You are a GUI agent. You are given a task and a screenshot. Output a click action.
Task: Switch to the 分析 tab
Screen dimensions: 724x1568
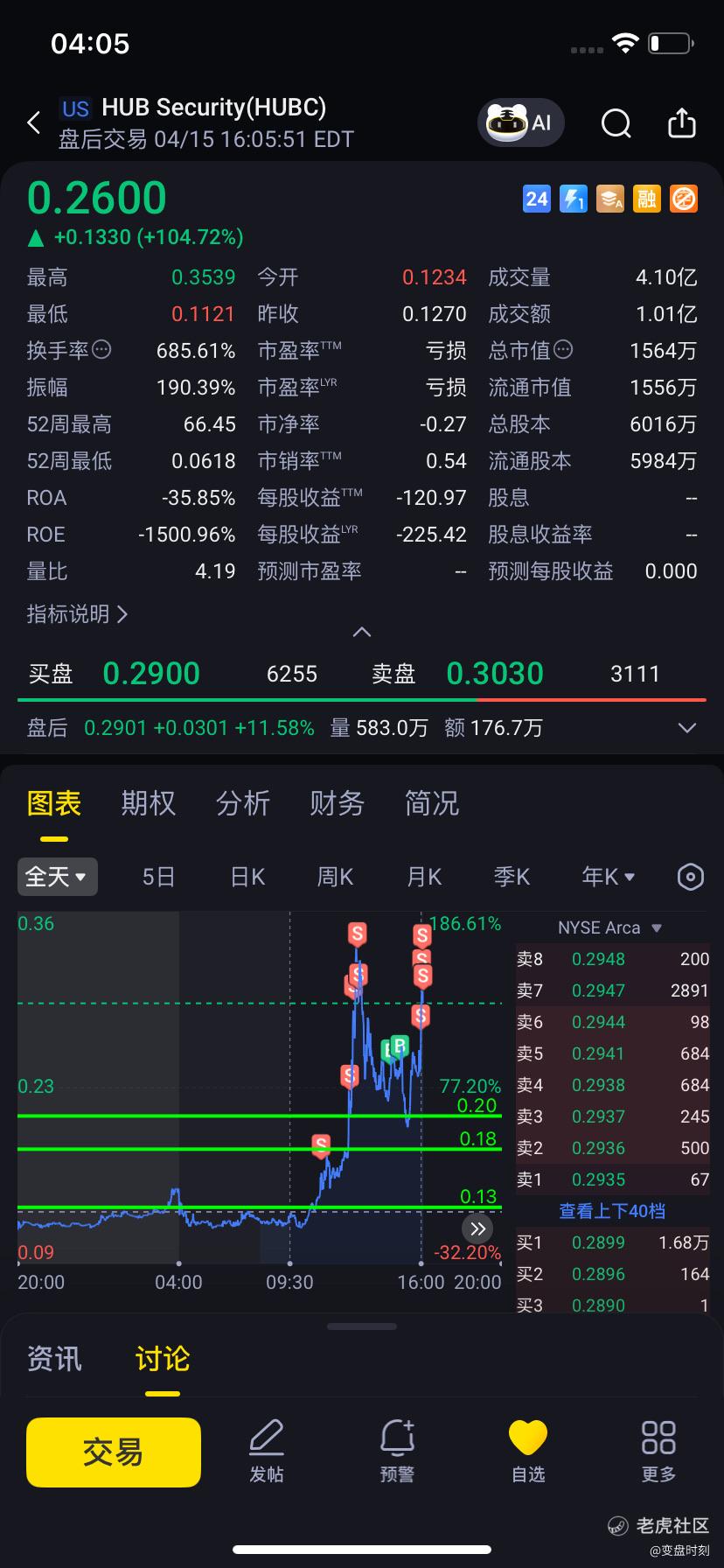click(x=242, y=803)
